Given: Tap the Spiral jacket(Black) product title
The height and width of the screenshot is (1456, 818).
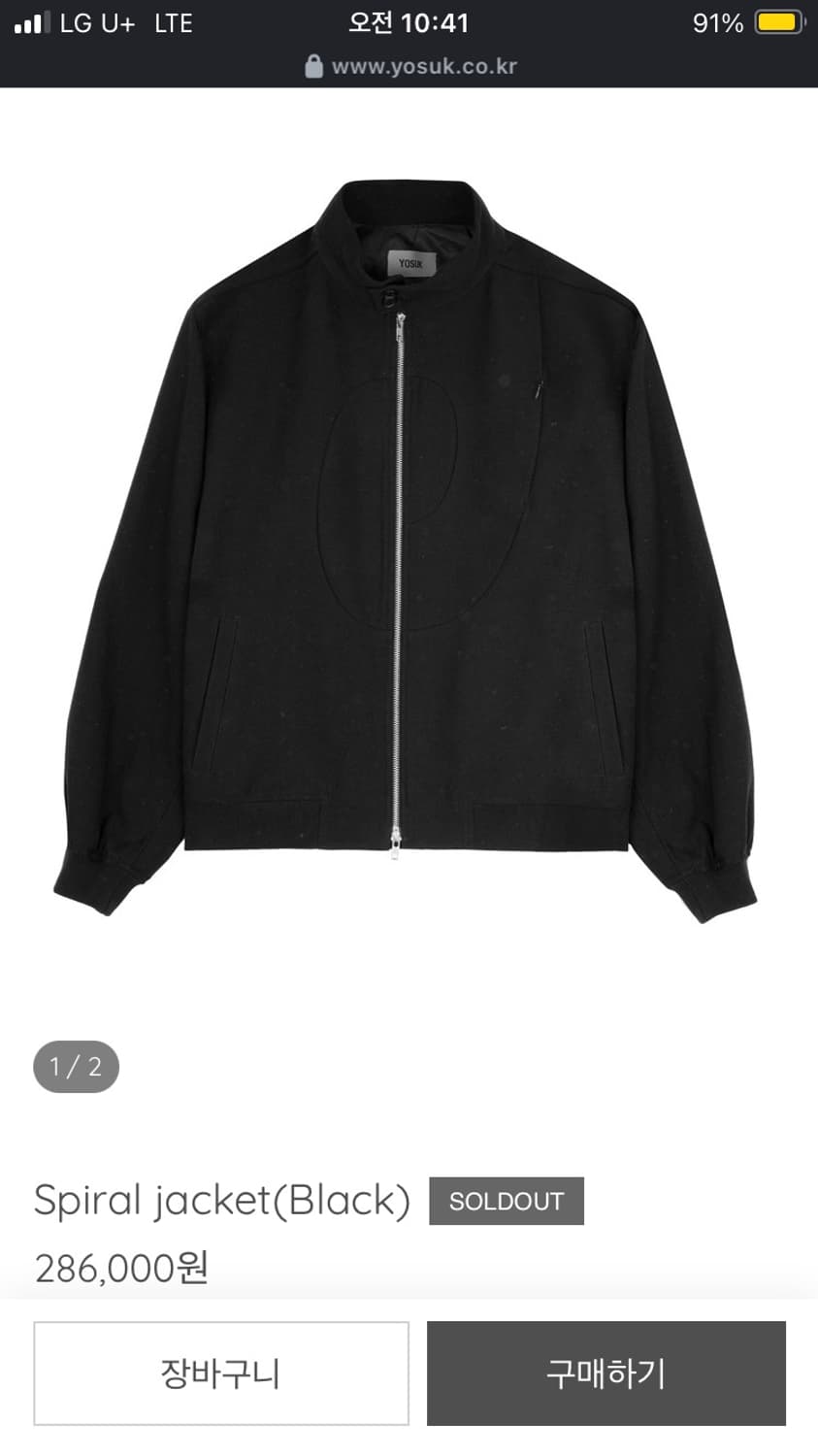Looking at the screenshot, I should [220, 1201].
